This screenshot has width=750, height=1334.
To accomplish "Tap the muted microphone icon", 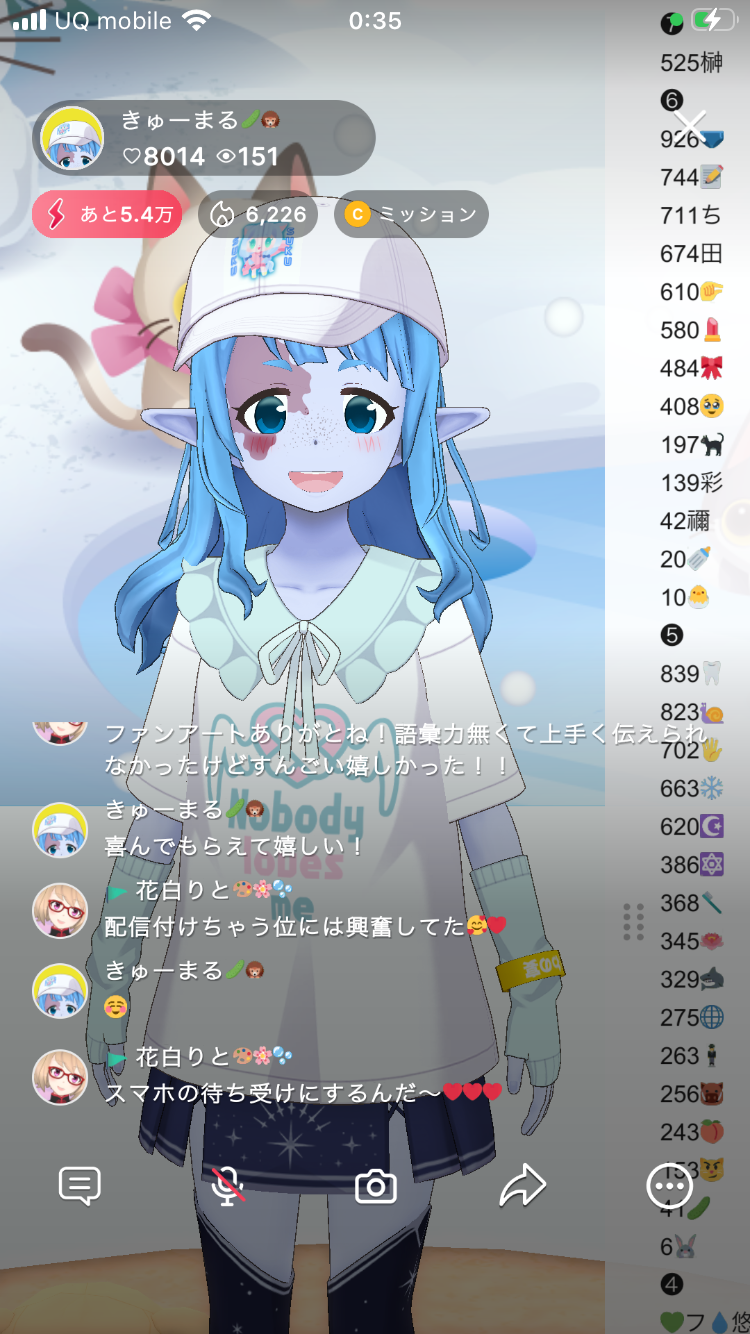I will 229,1186.
